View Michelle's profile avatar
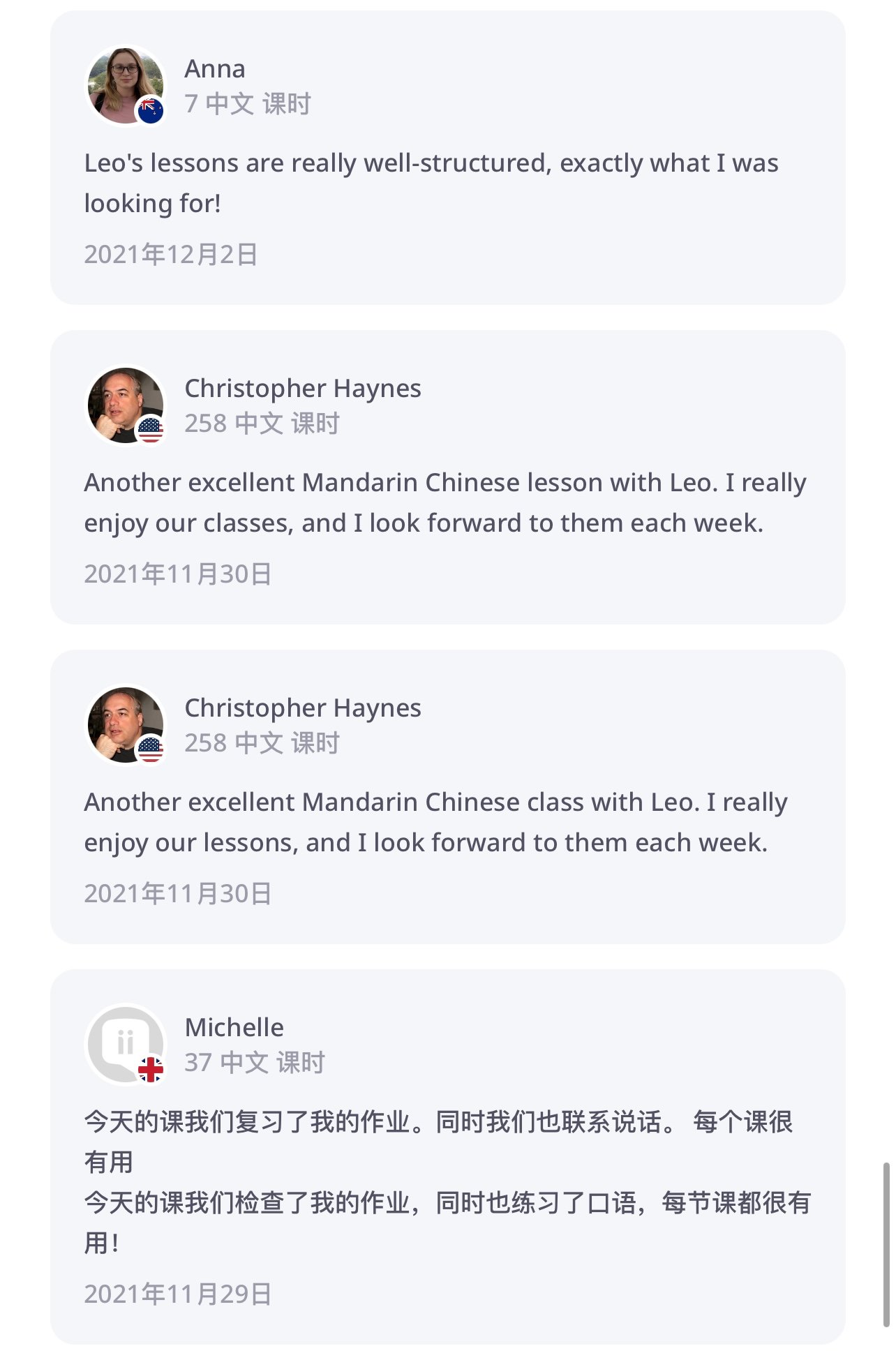896x1360 pixels. tap(125, 1044)
